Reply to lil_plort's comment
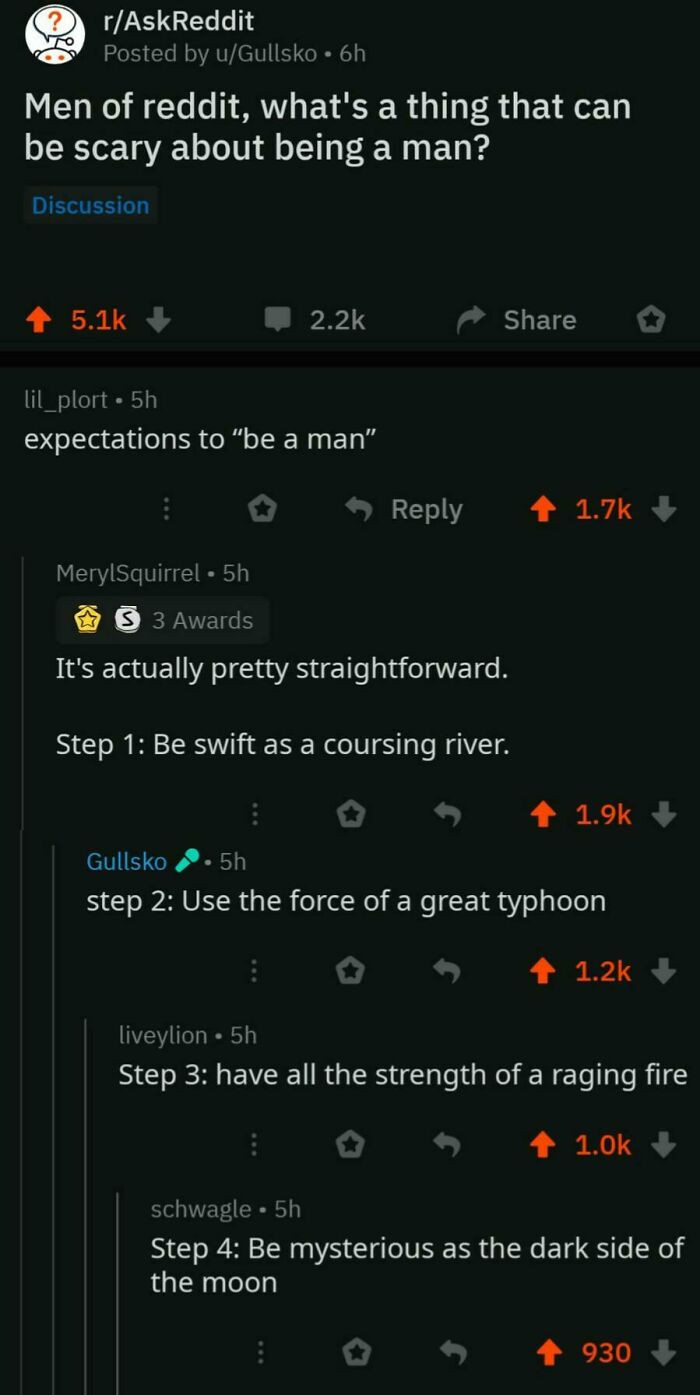700x1395 pixels. coord(404,509)
